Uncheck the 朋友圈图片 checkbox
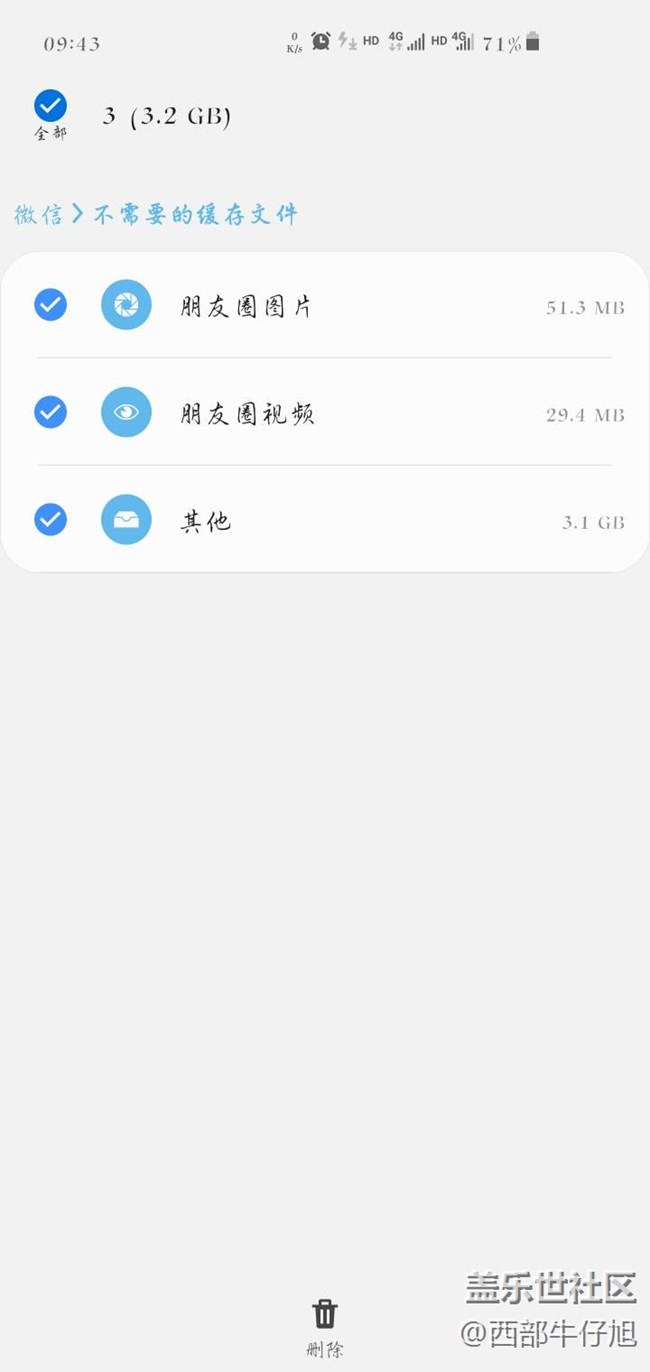Screen dimensions: 650x1372 point(50,305)
